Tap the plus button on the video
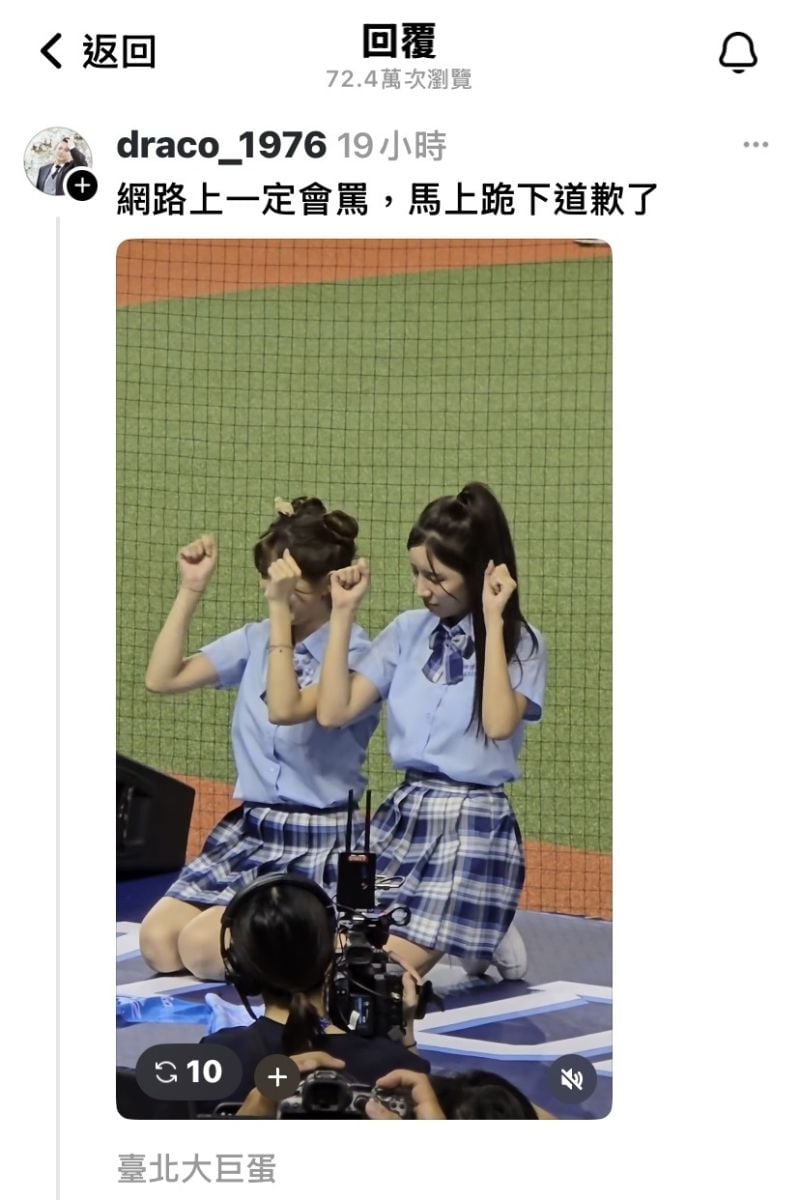The height and width of the screenshot is (1200, 800). 277,1077
